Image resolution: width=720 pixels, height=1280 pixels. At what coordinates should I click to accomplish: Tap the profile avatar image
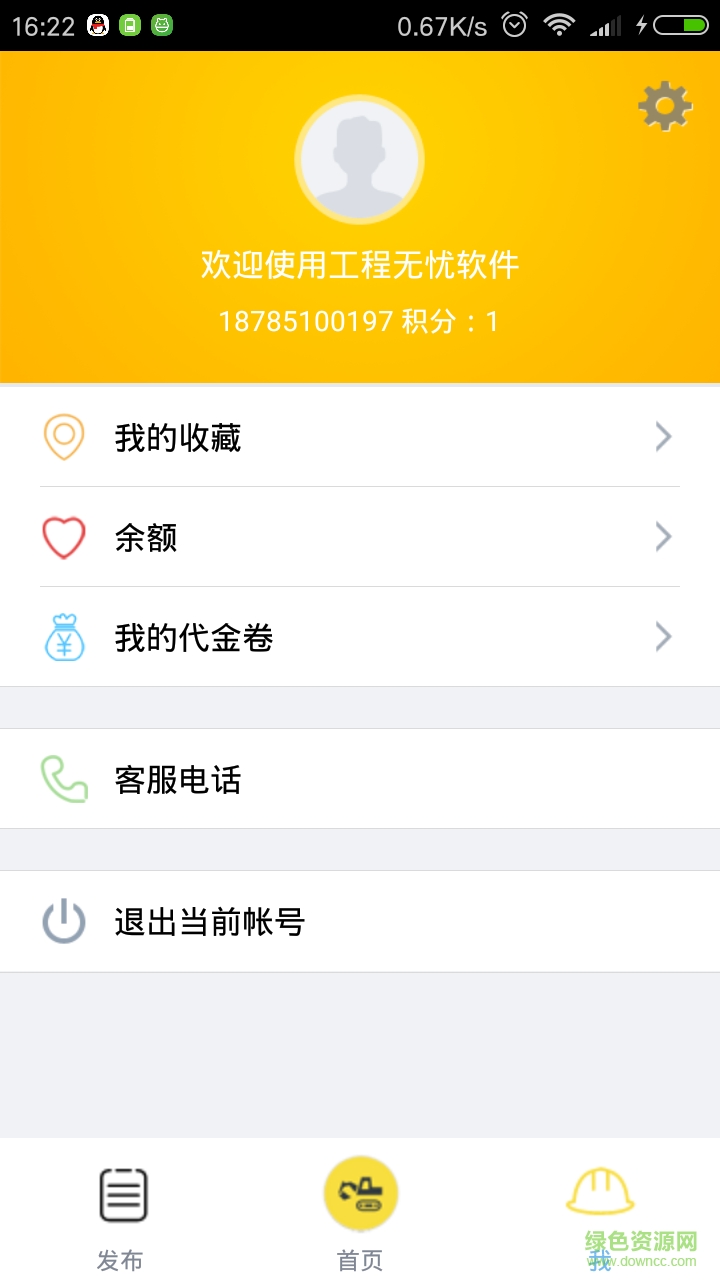pyautogui.click(x=359, y=158)
